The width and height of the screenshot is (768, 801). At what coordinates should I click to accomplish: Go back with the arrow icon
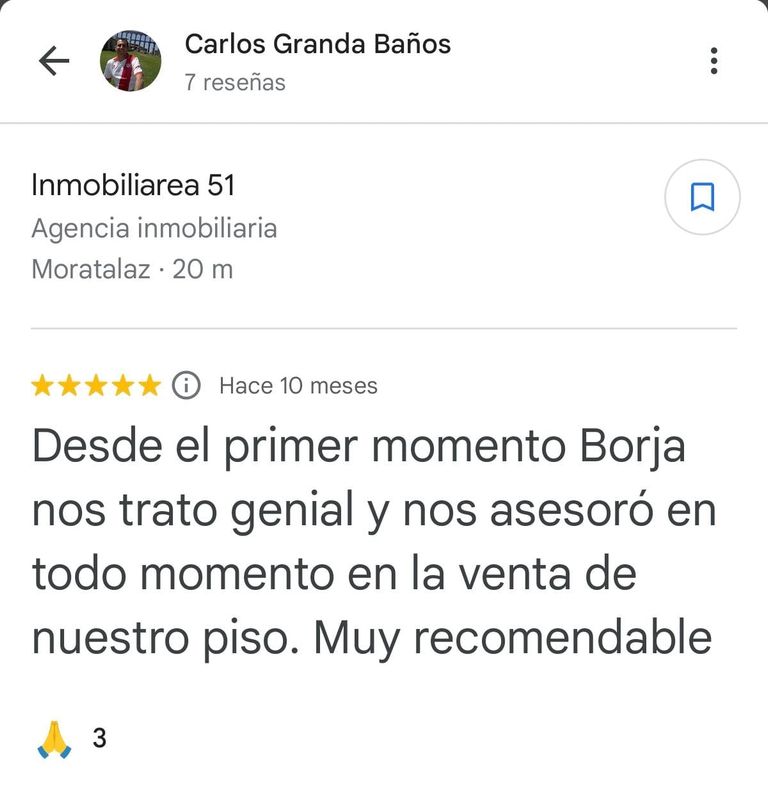point(54,61)
